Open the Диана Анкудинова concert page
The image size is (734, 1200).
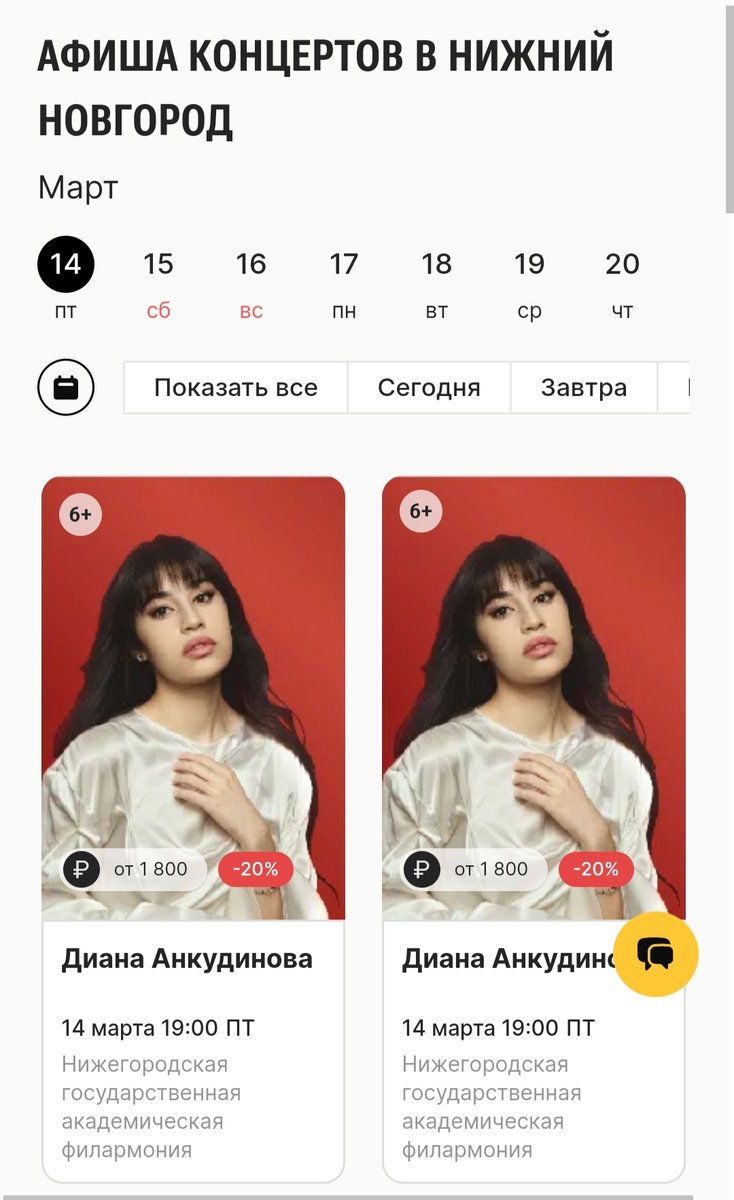tap(188, 959)
